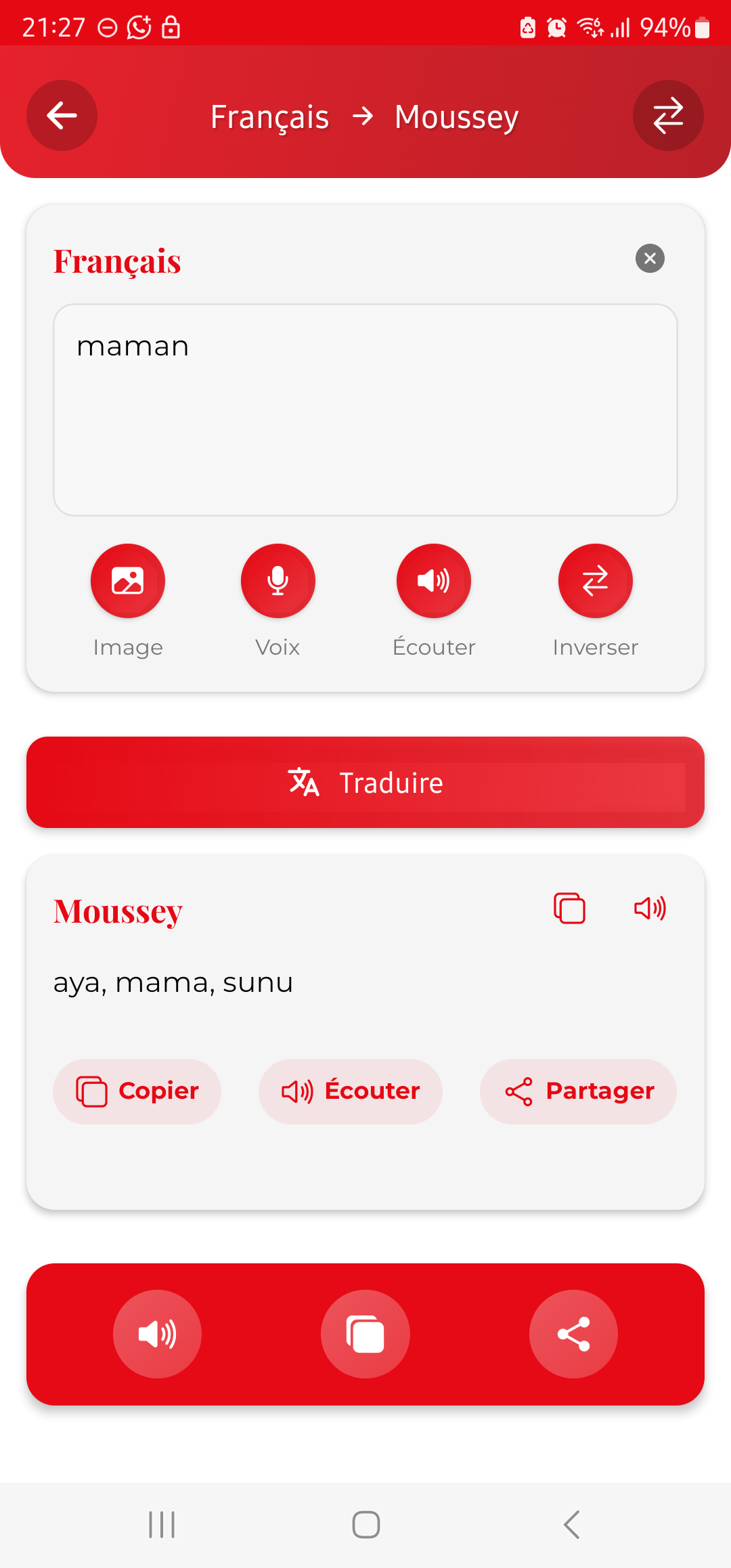Tap the copy icon in the Moussey card

pos(569,909)
